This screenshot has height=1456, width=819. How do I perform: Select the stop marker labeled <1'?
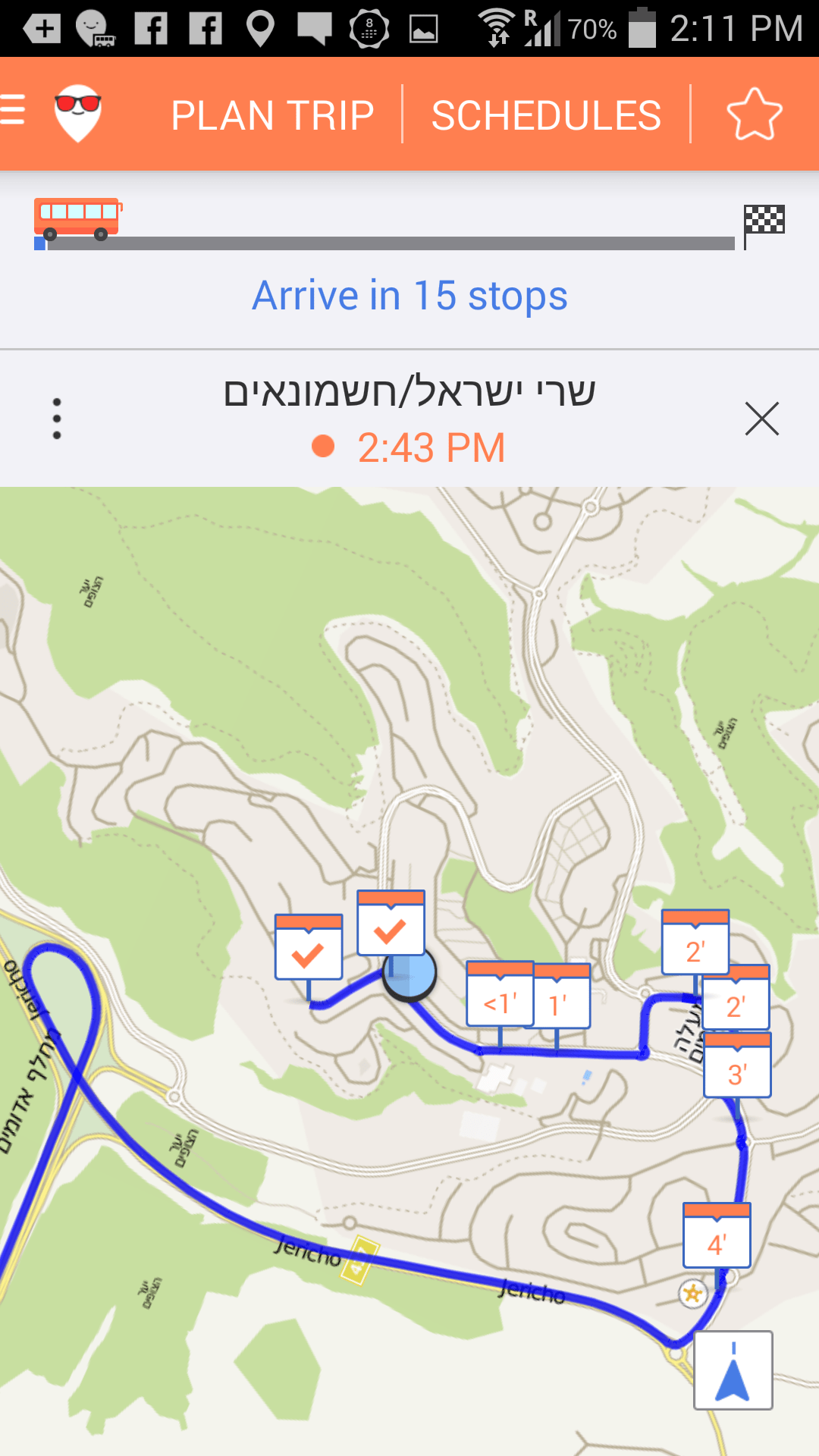[500, 996]
